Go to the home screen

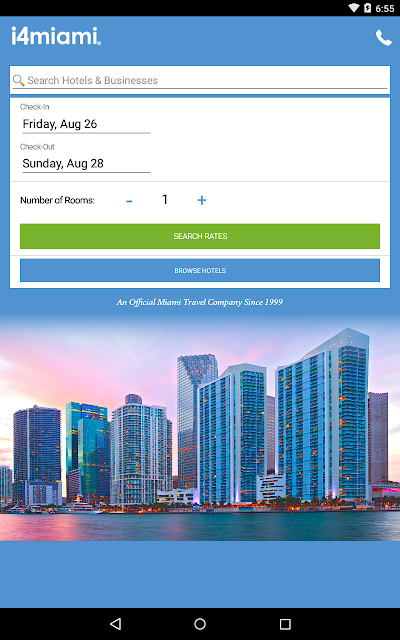[200, 623]
